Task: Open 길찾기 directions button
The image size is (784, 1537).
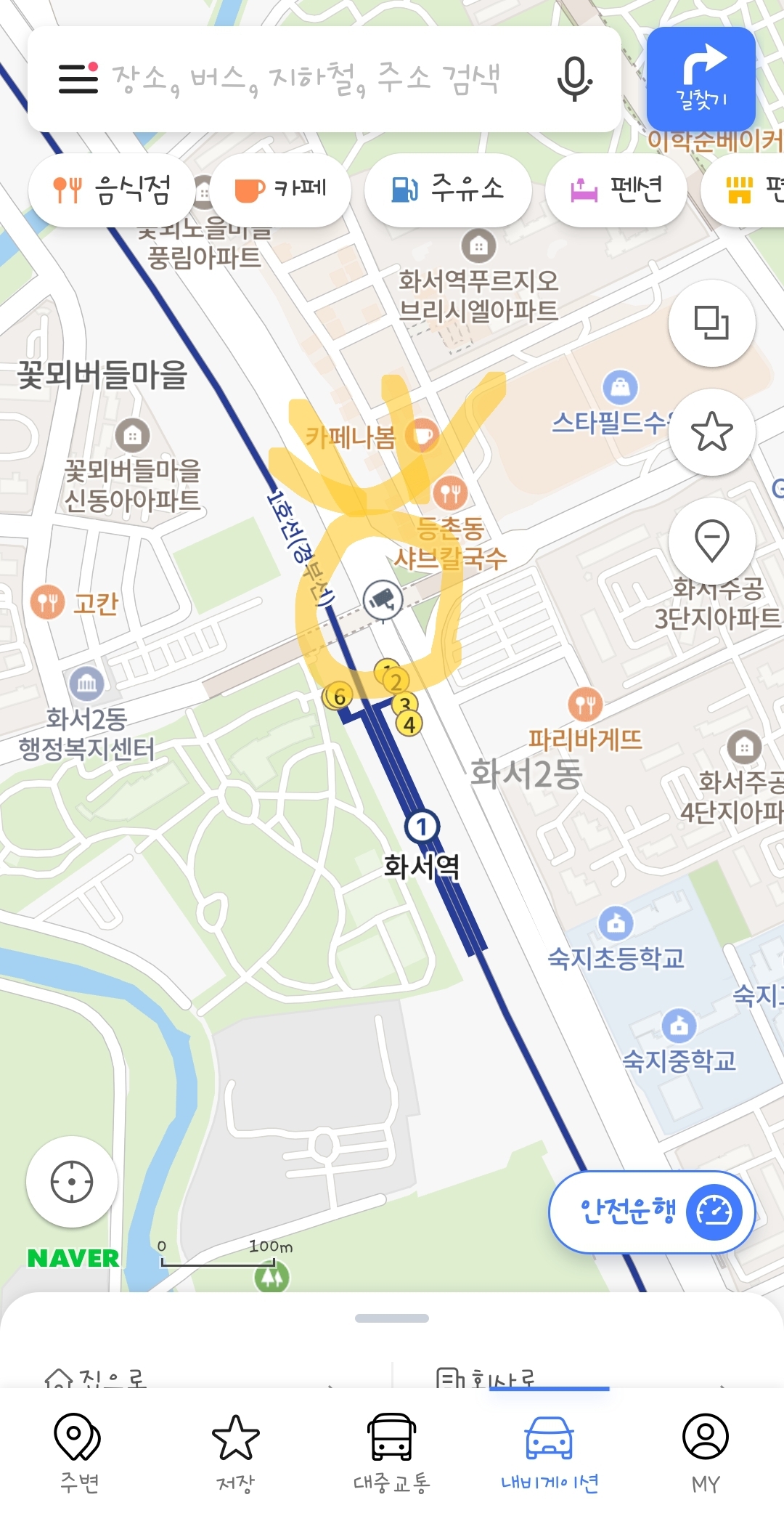Action: [x=701, y=79]
